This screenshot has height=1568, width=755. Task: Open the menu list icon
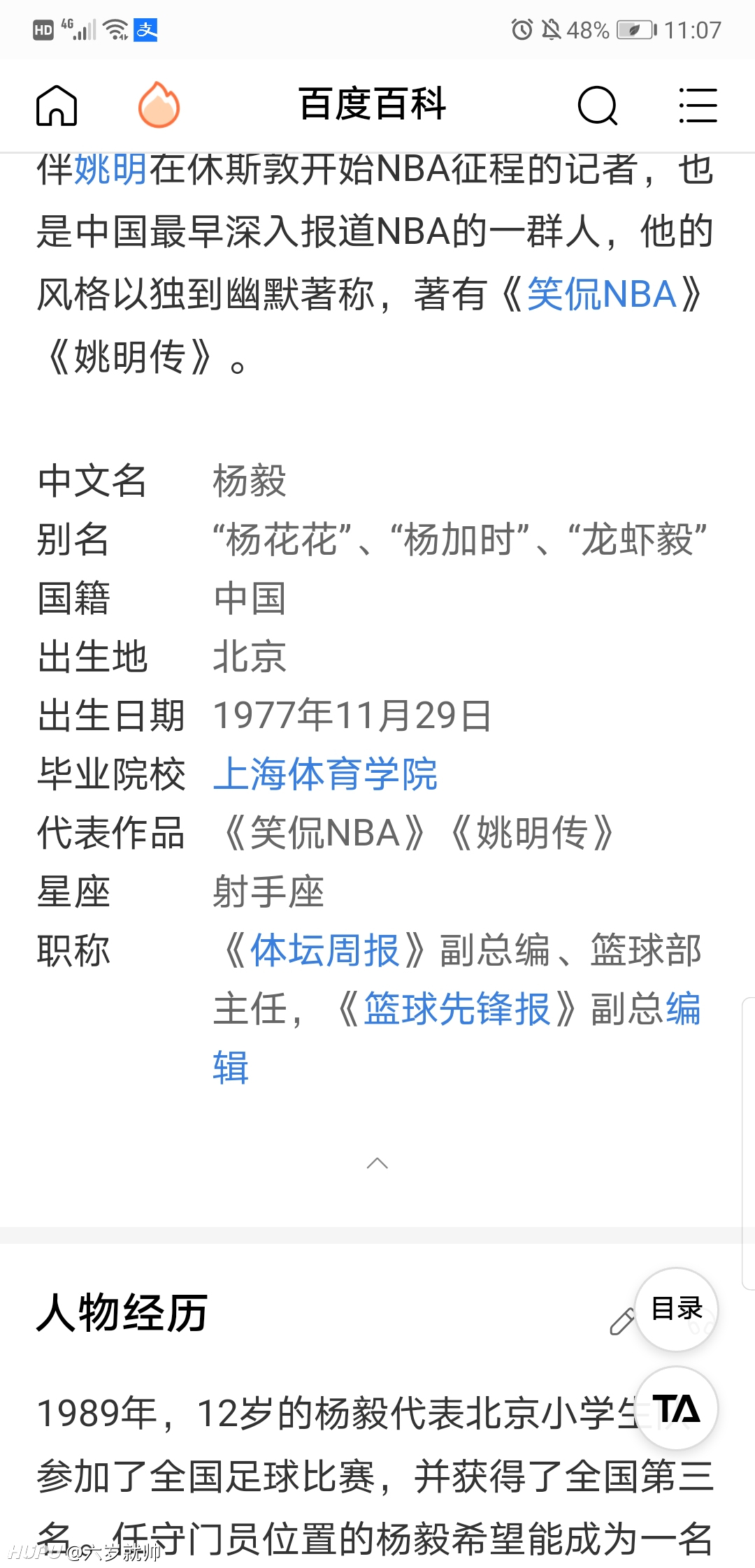coord(698,106)
